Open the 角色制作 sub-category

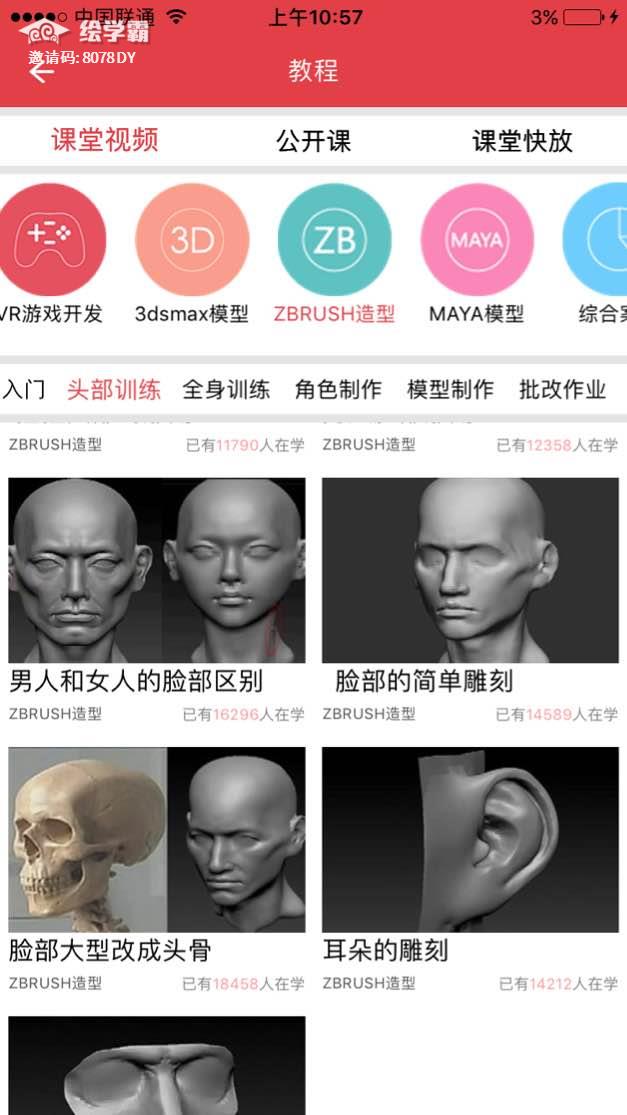(338, 390)
